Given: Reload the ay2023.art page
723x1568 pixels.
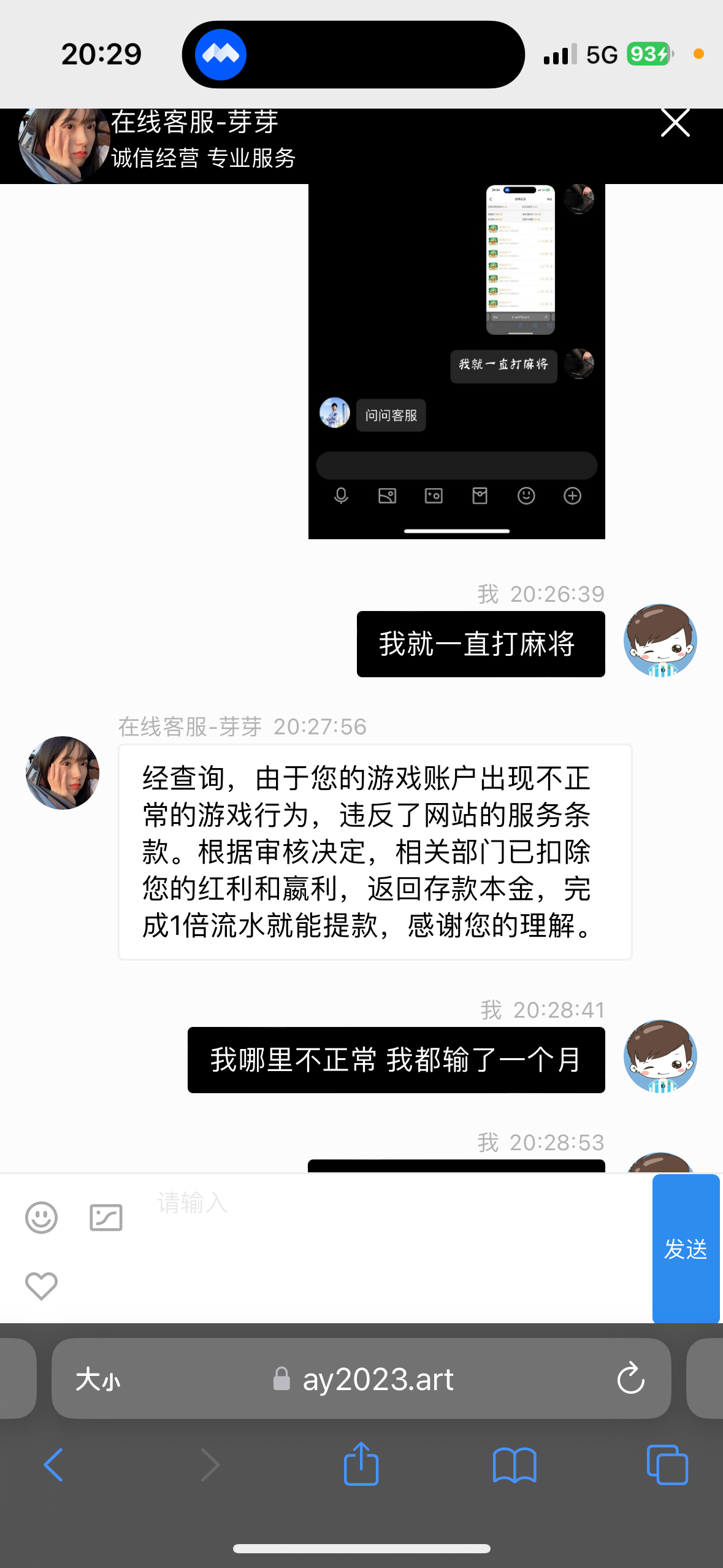Looking at the screenshot, I should [x=630, y=1379].
